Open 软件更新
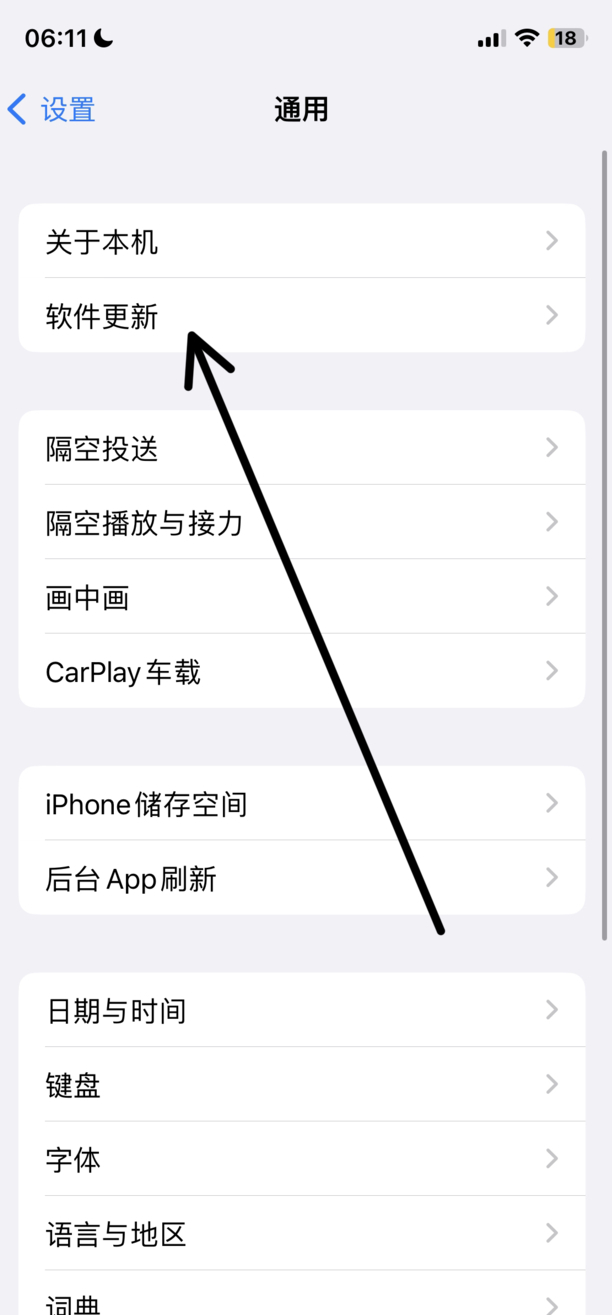The height and width of the screenshot is (1315, 612). [x=300, y=316]
